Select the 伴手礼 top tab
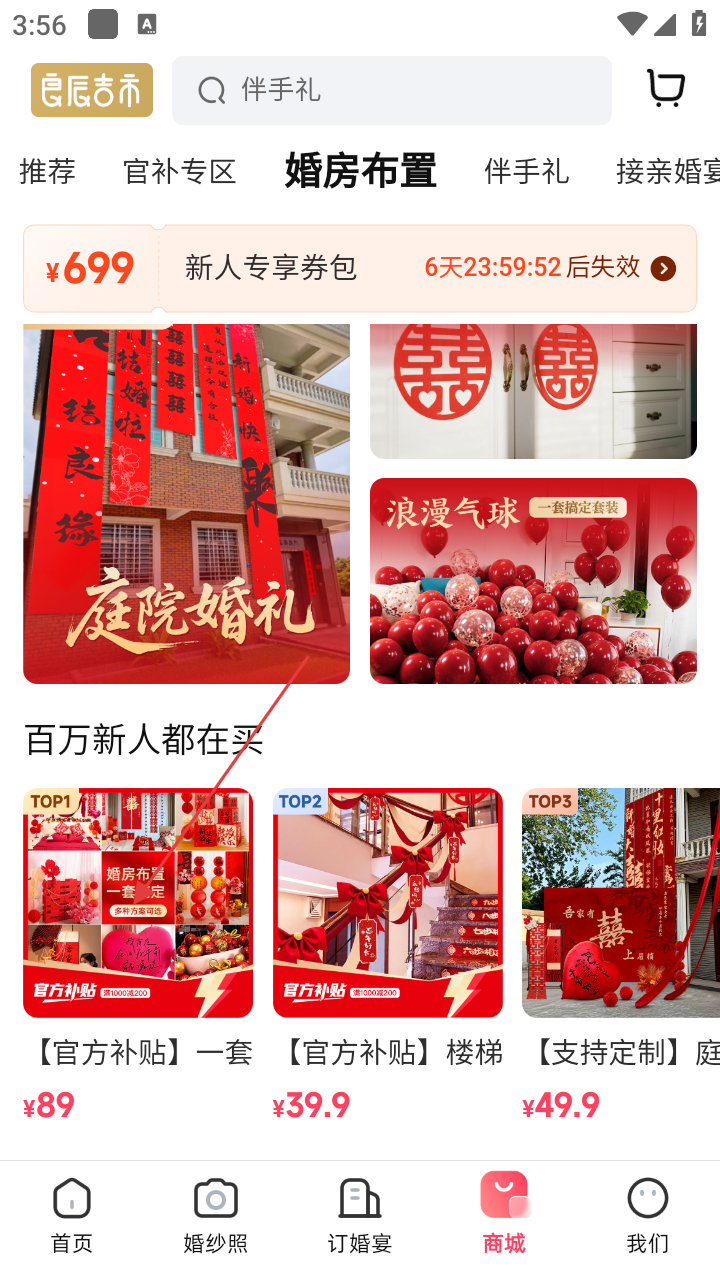 (526, 171)
